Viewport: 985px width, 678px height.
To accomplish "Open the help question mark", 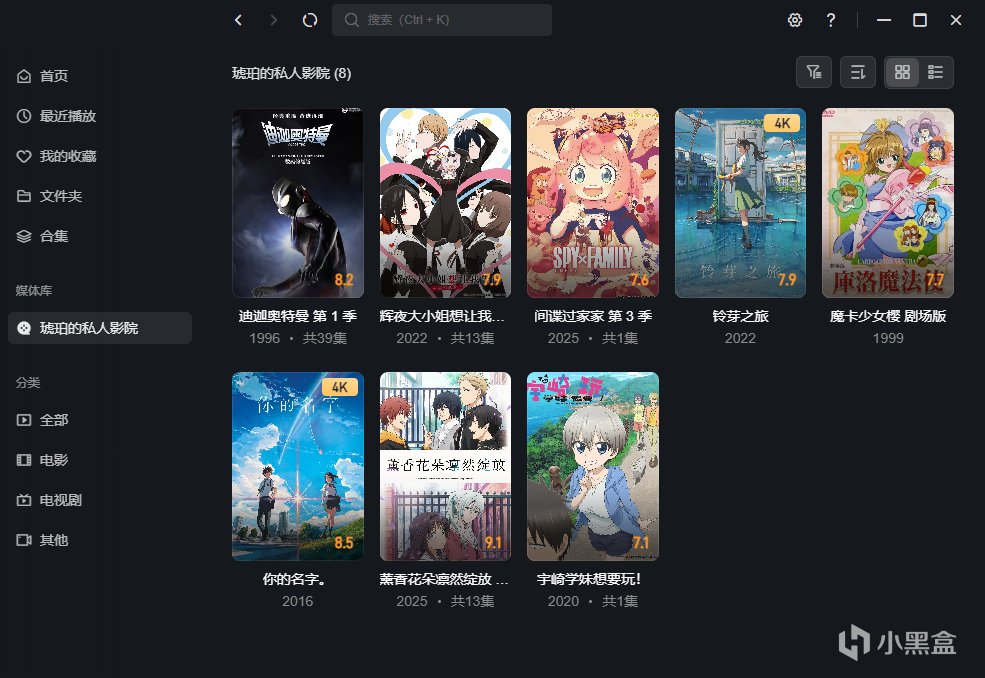I will click(x=830, y=20).
